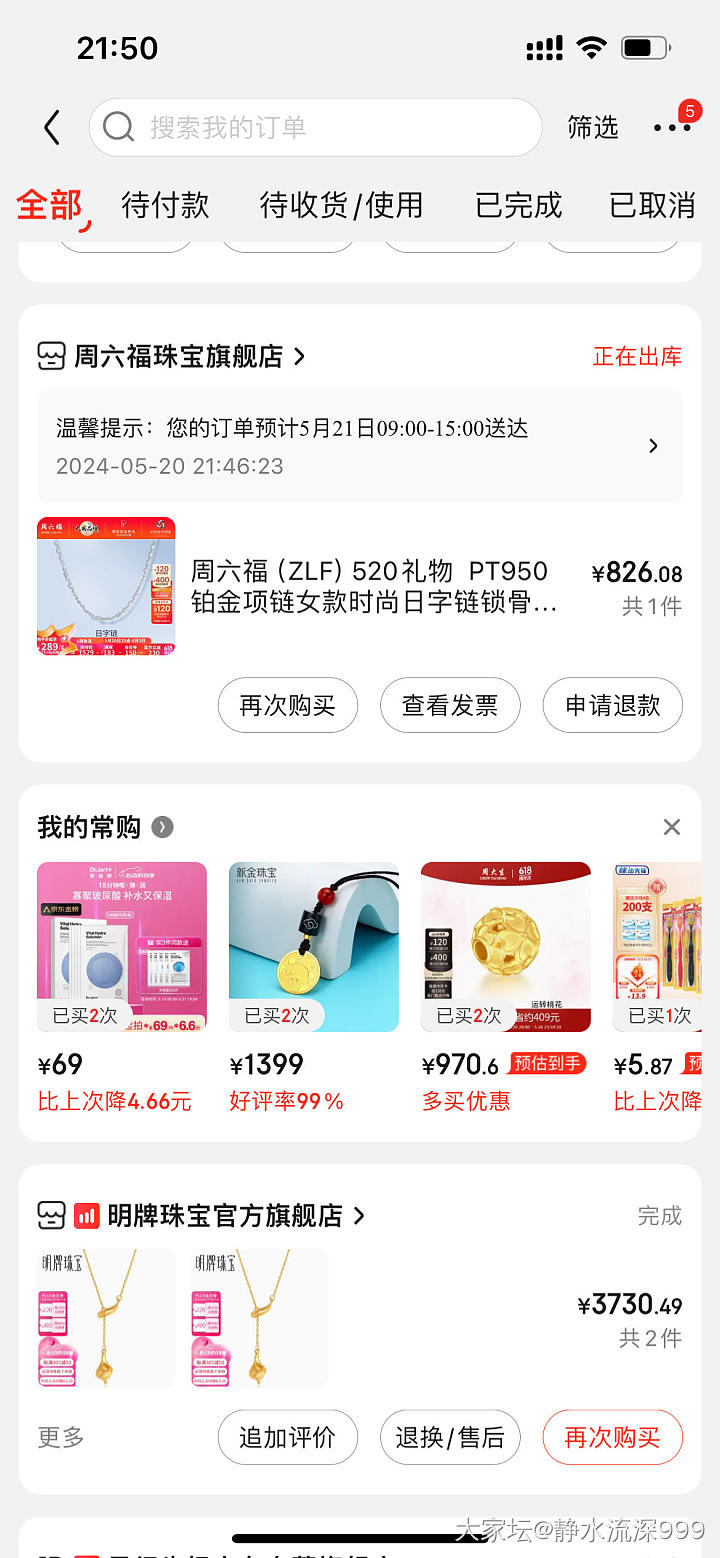
Task: Switch to the 已取消 tab
Action: pyautogui.click(x=652, y=205)
